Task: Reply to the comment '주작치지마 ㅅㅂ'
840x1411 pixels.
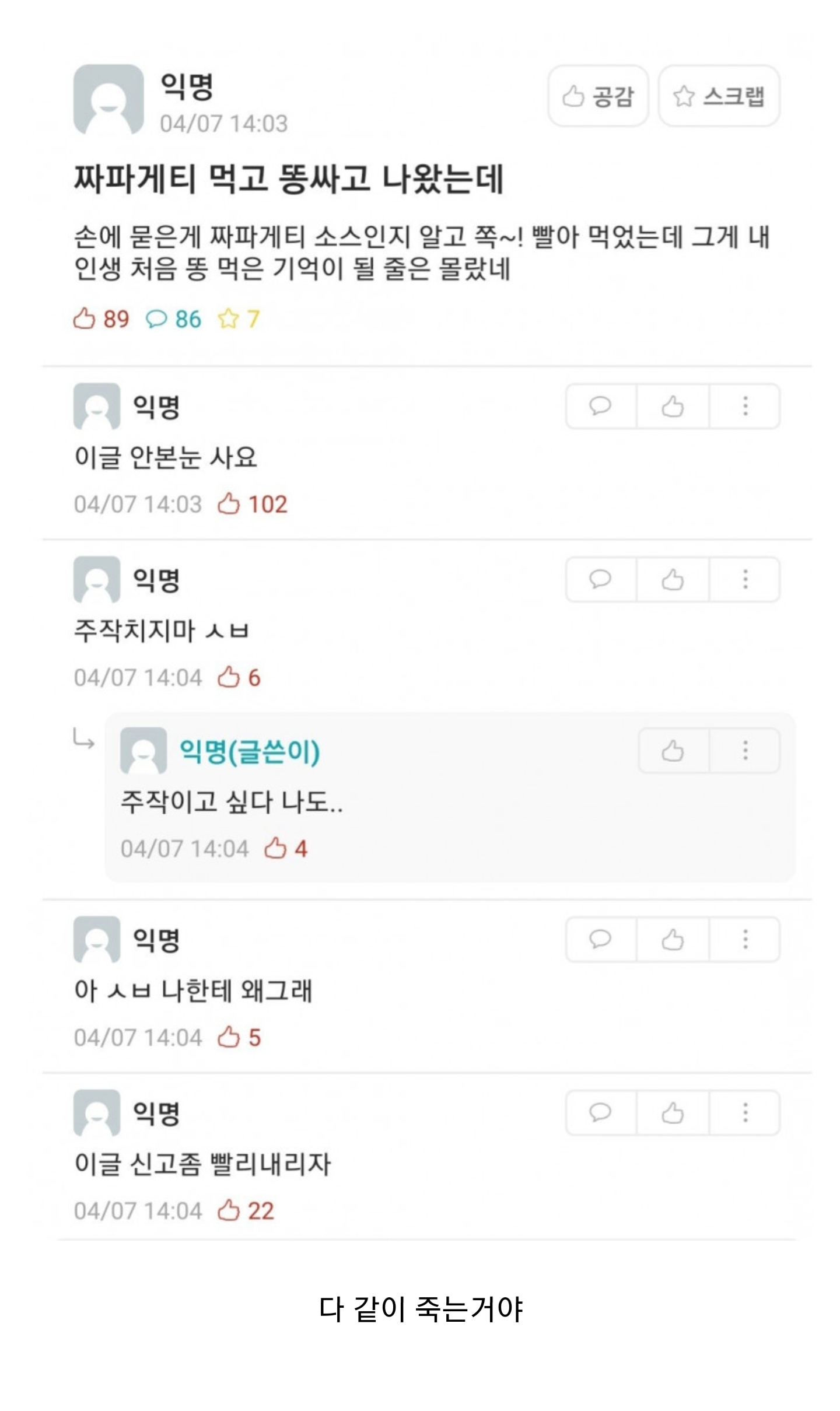Action: [x=600, y=579]
